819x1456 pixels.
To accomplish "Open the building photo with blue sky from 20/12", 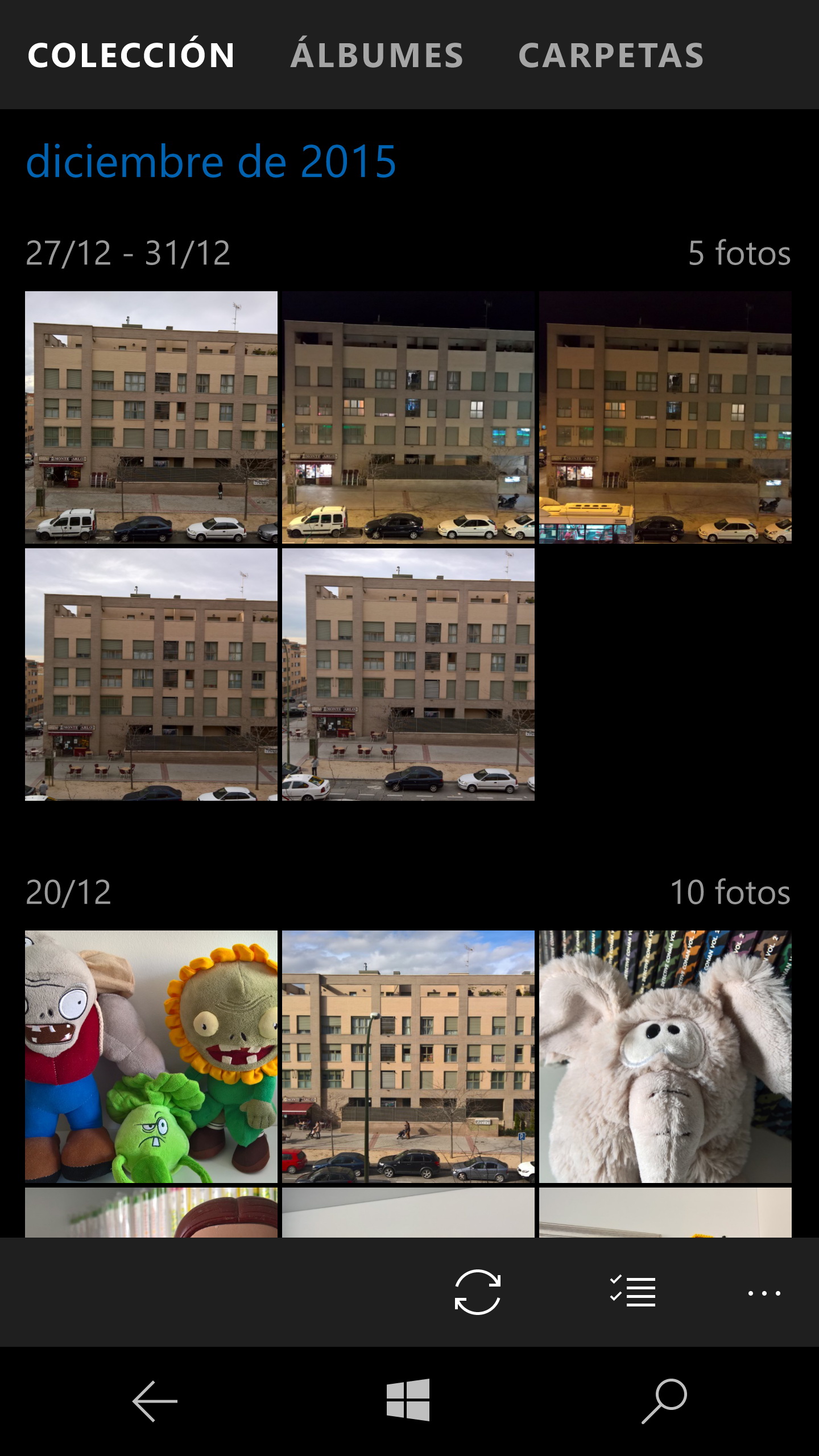I will tap(408, 1057).
